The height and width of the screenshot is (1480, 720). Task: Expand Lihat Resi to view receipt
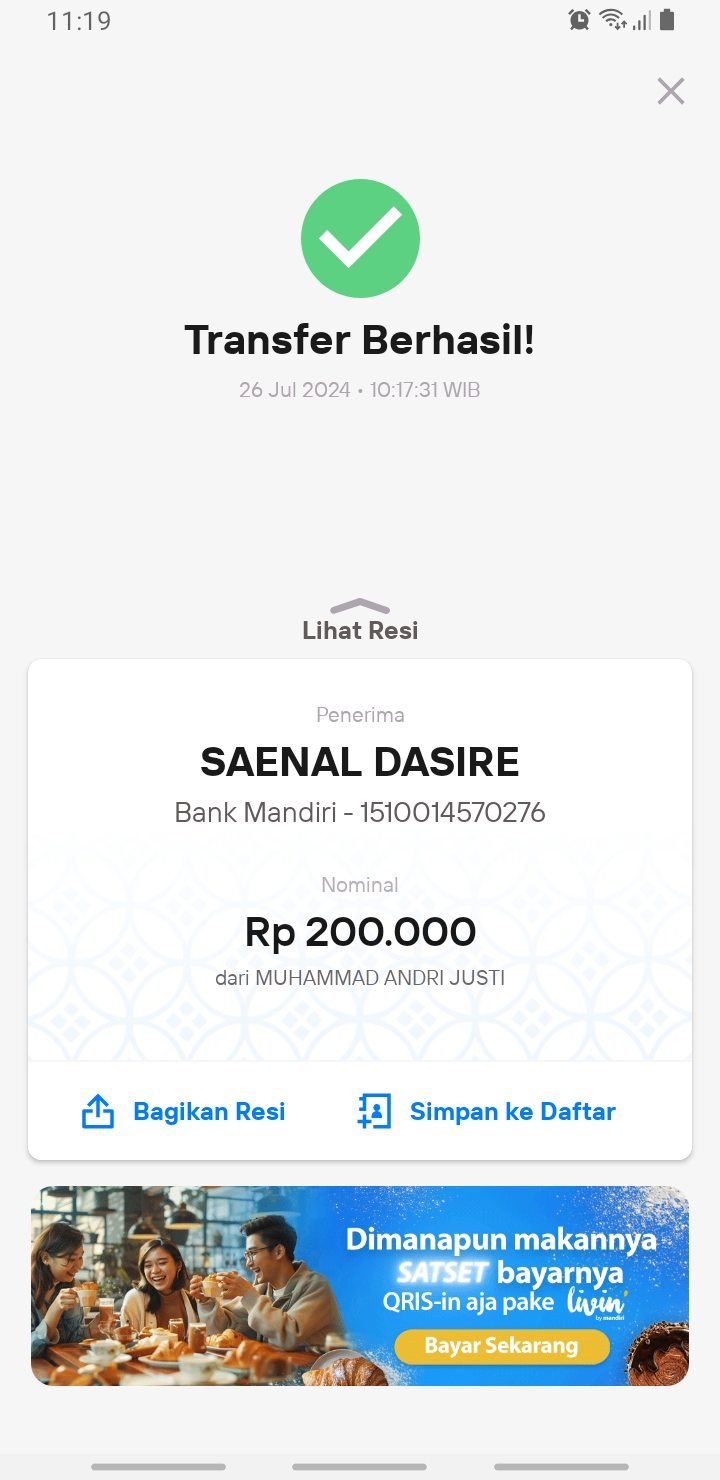[360, 620]
